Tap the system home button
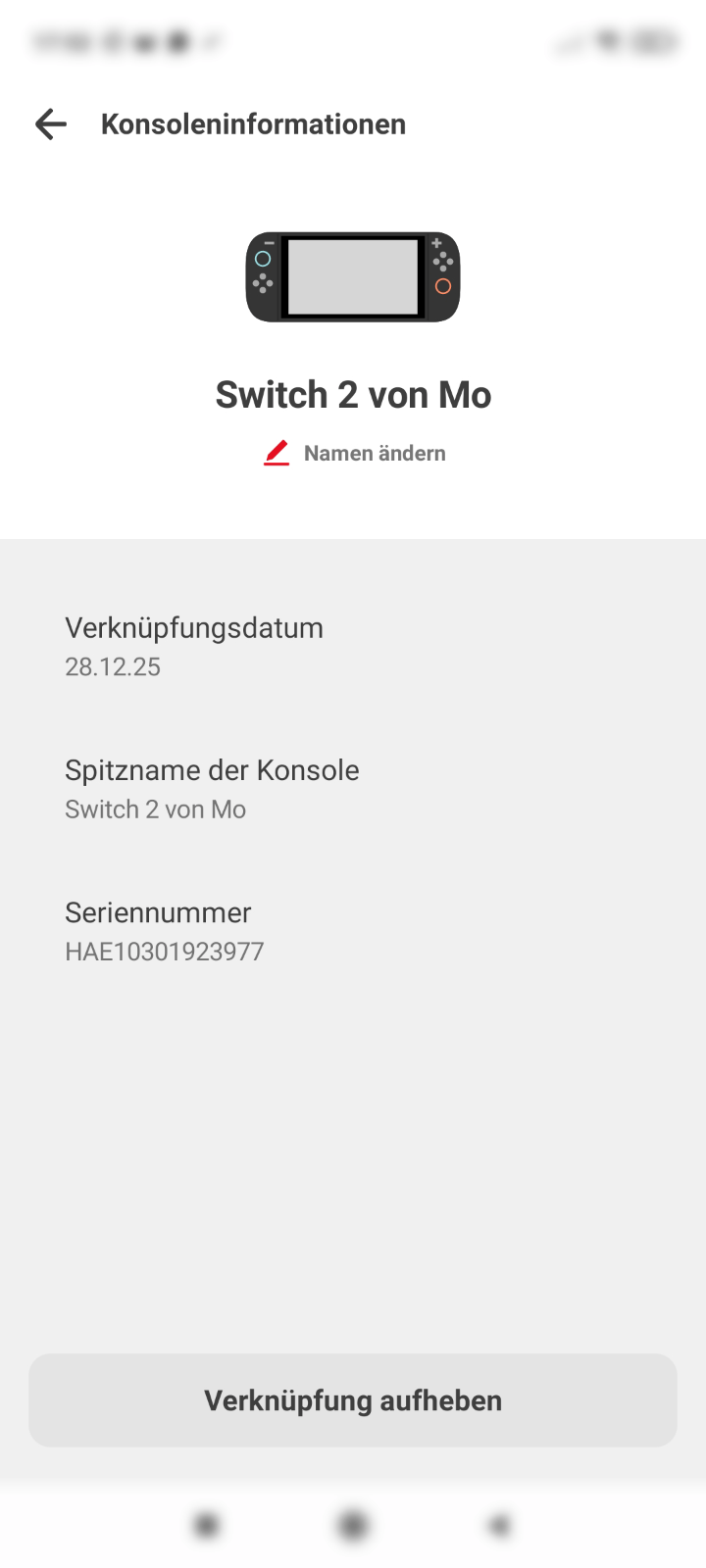This screenshot has height=1568, width=706. pyautogui.click(x=353, y=1525)
